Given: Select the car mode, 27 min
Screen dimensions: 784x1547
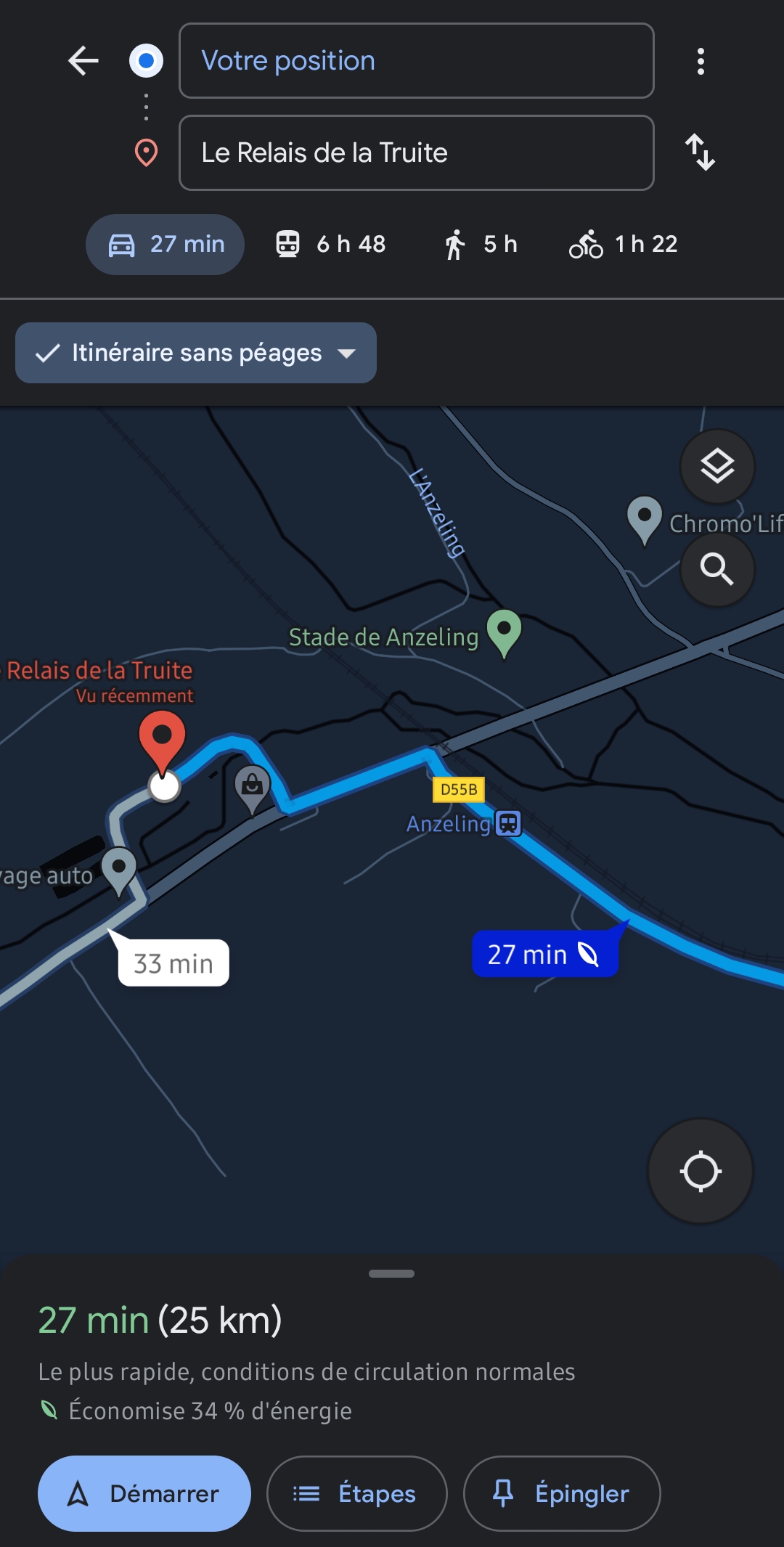Looking at the screenshot, I should 166,245.
